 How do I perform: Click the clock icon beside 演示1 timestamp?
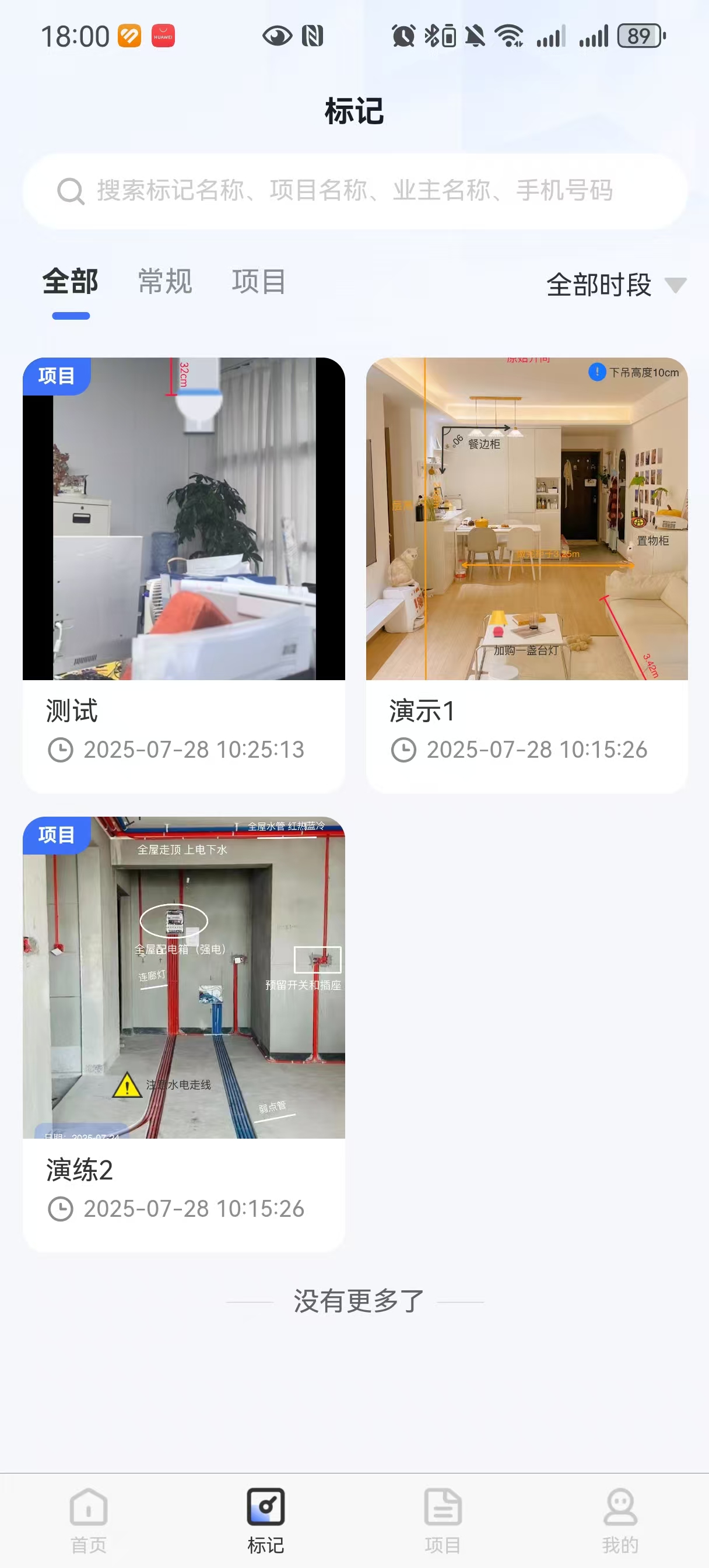[403, 750]
